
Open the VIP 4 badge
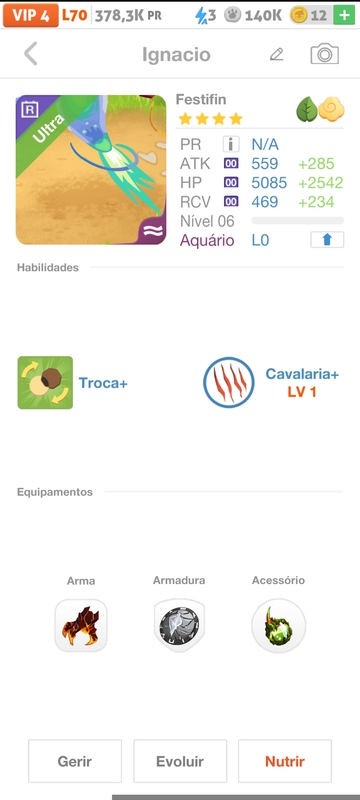(x=31, y=16)
